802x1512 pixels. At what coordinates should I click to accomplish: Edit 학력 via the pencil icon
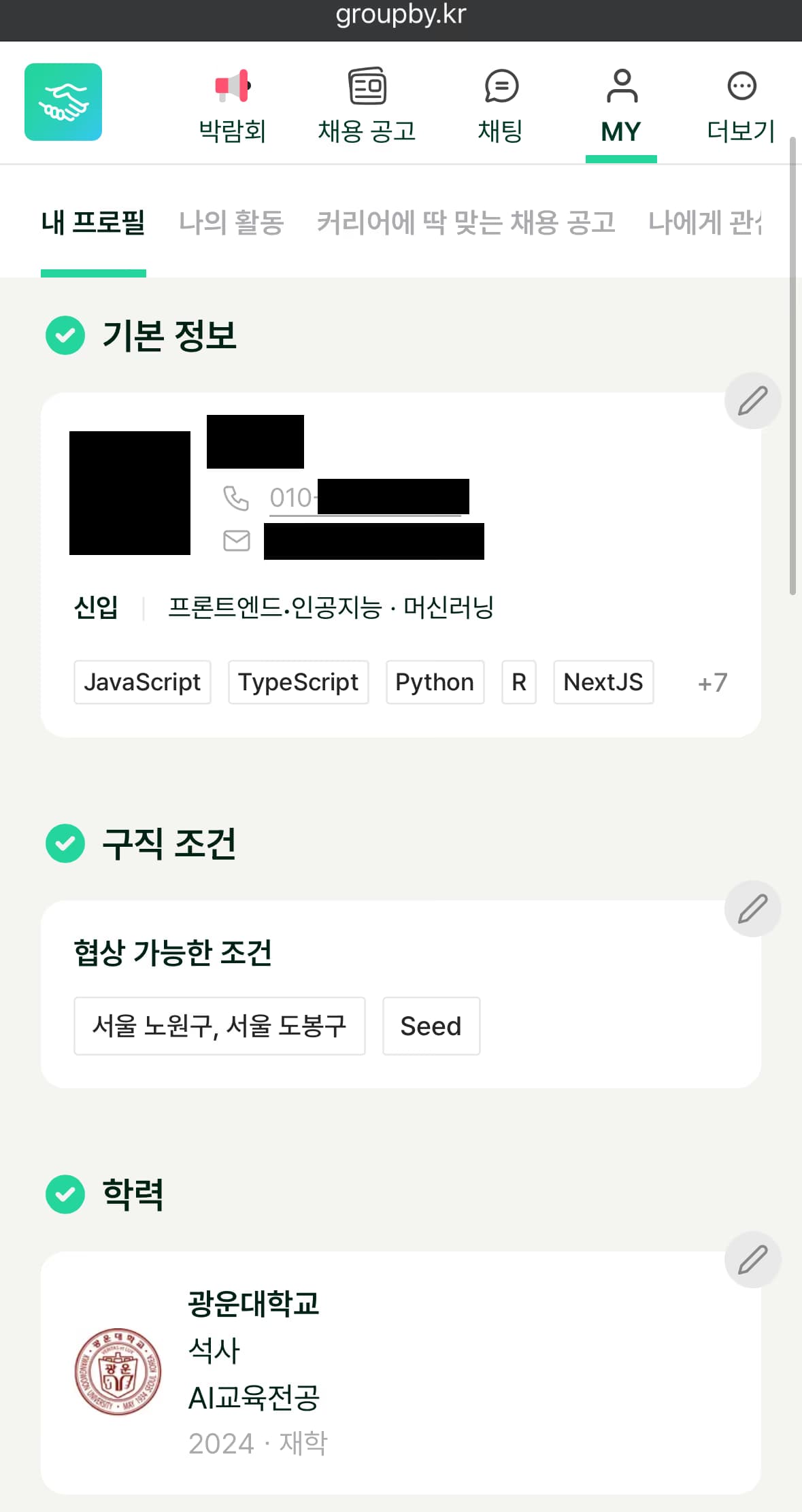pyautogui.click(x=752, y=1259)
